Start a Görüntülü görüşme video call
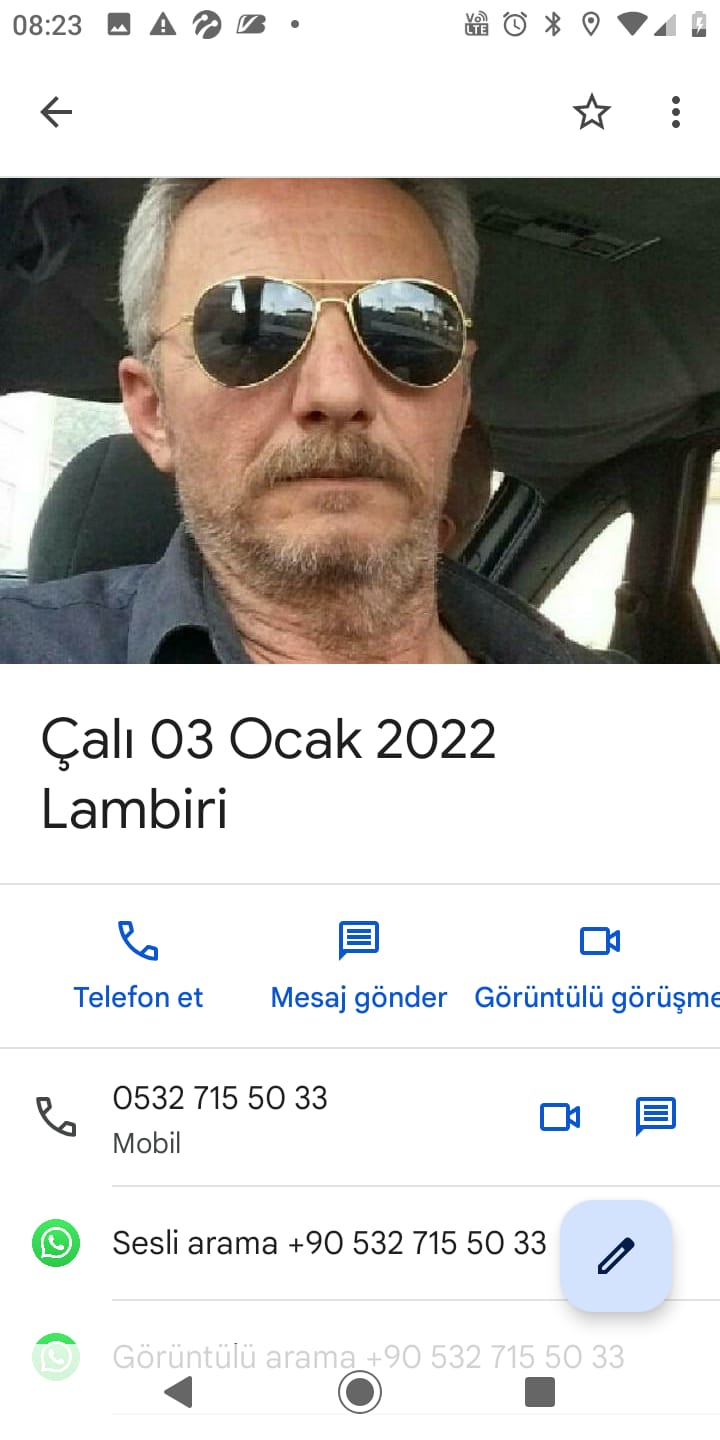 (x=598, y=965)
